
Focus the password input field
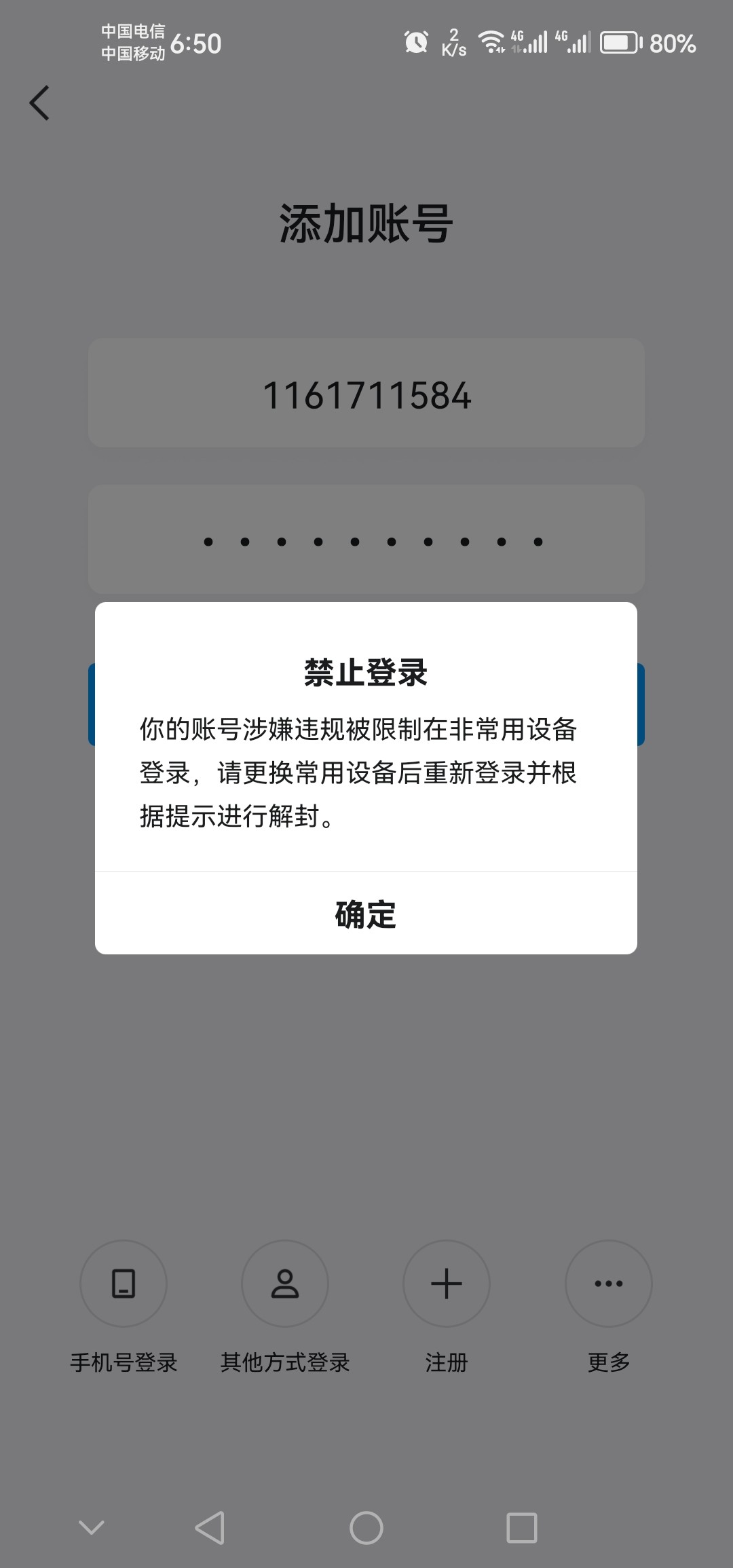(366, 540)
